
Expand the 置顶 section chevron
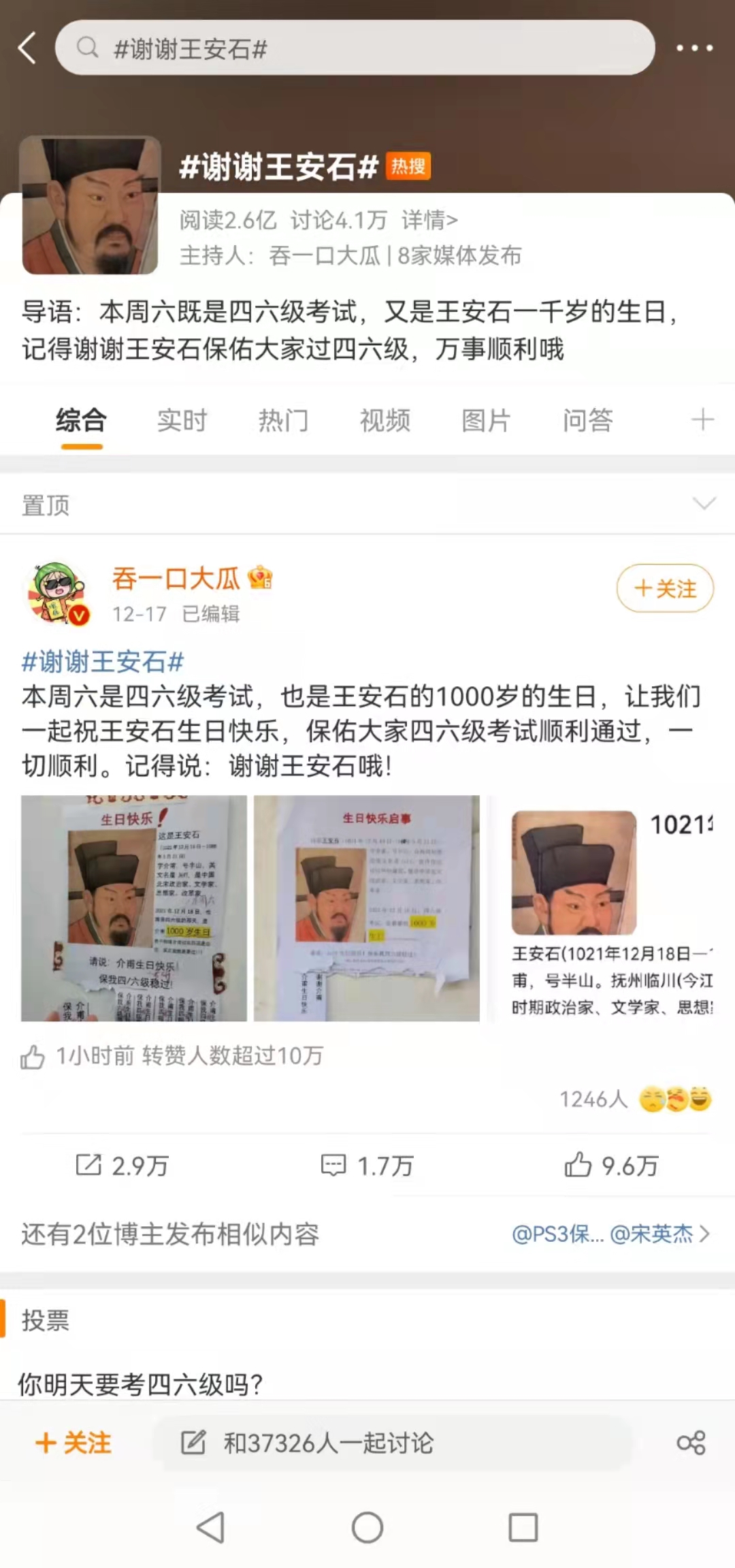pyautogui.click(x=704, y=504)
